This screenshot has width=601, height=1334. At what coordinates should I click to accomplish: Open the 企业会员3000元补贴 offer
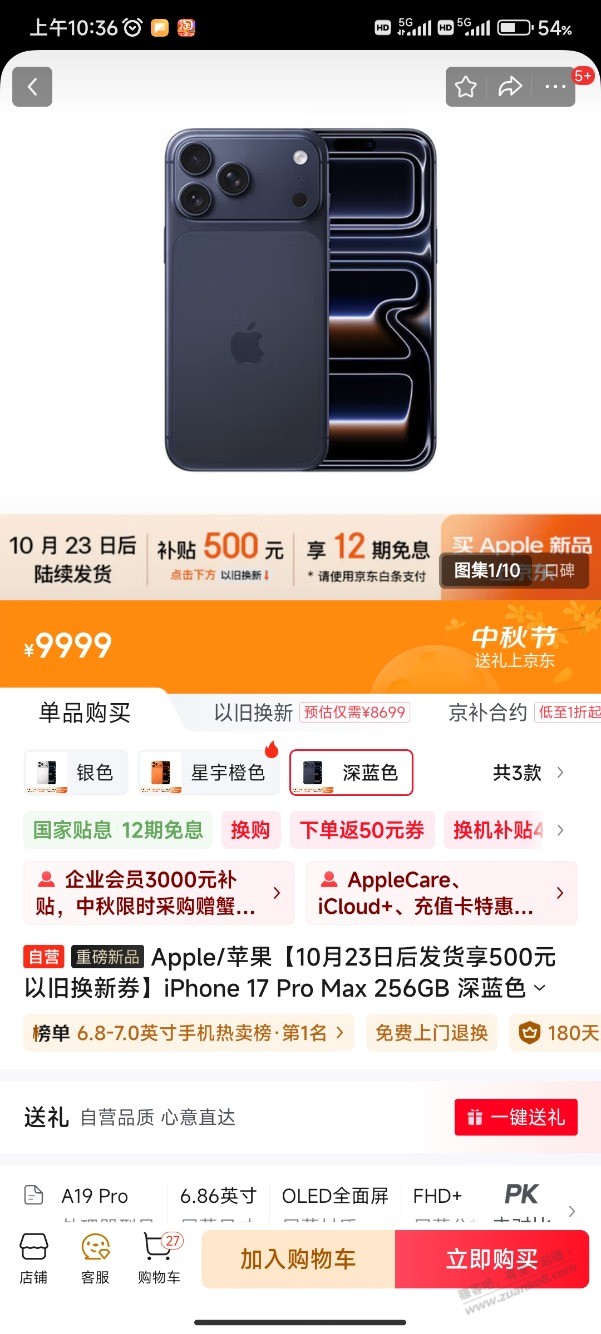click(159, 893)
